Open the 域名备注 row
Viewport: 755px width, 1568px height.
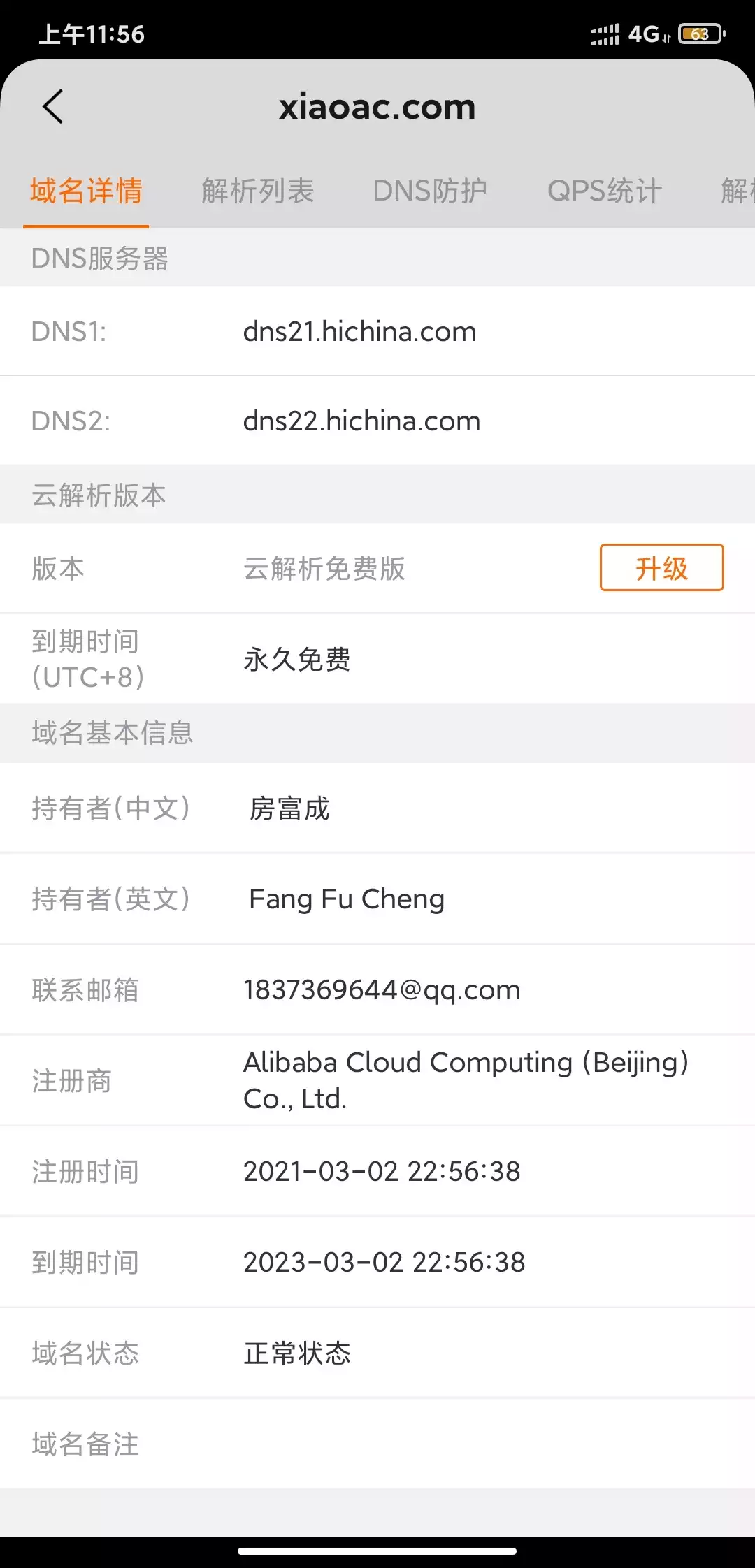click(x=377, y=1444)
